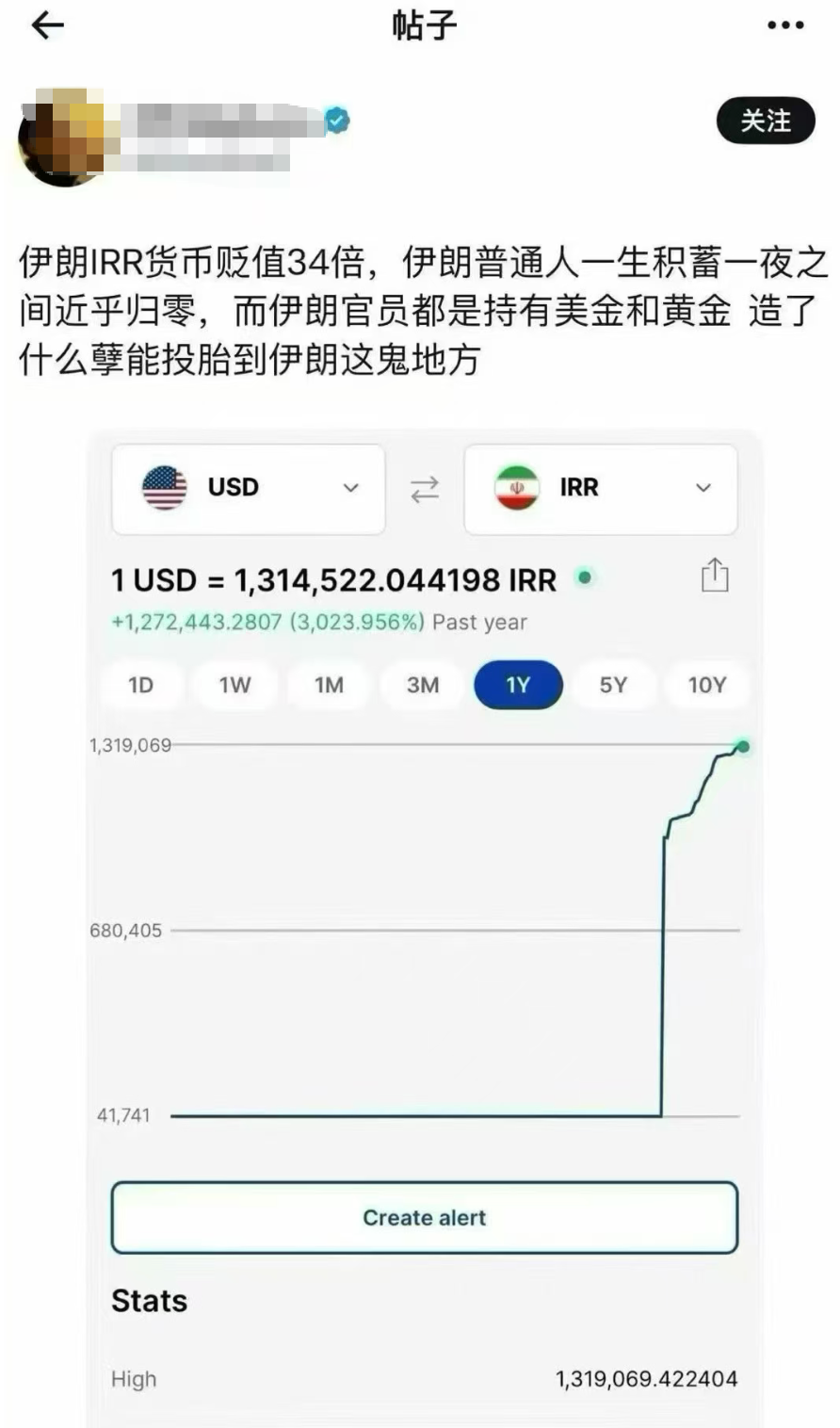The image size is (840, 1428).
Task: Select the 1M tab
Action: pos(329,686)
